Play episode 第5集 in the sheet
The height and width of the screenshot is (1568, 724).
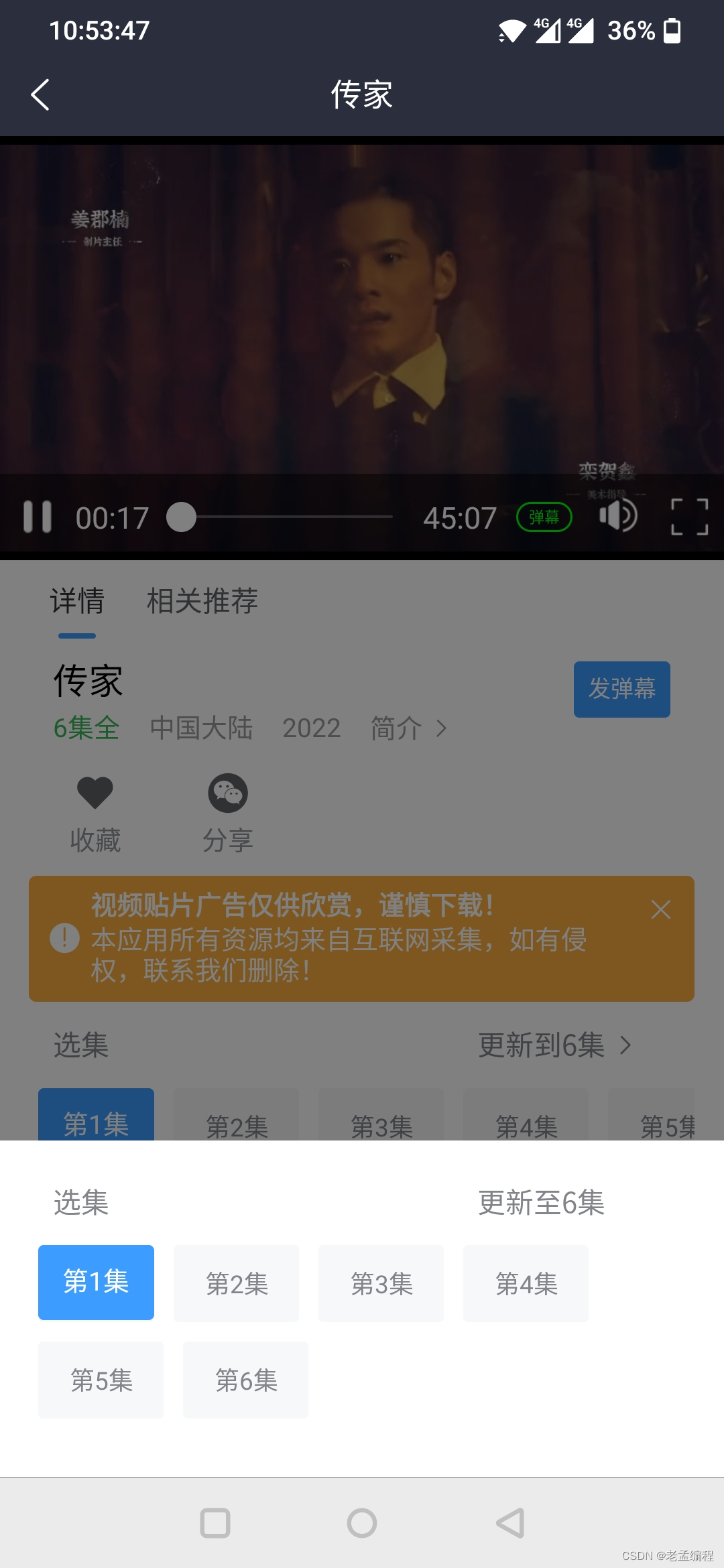coord(101,1380)
